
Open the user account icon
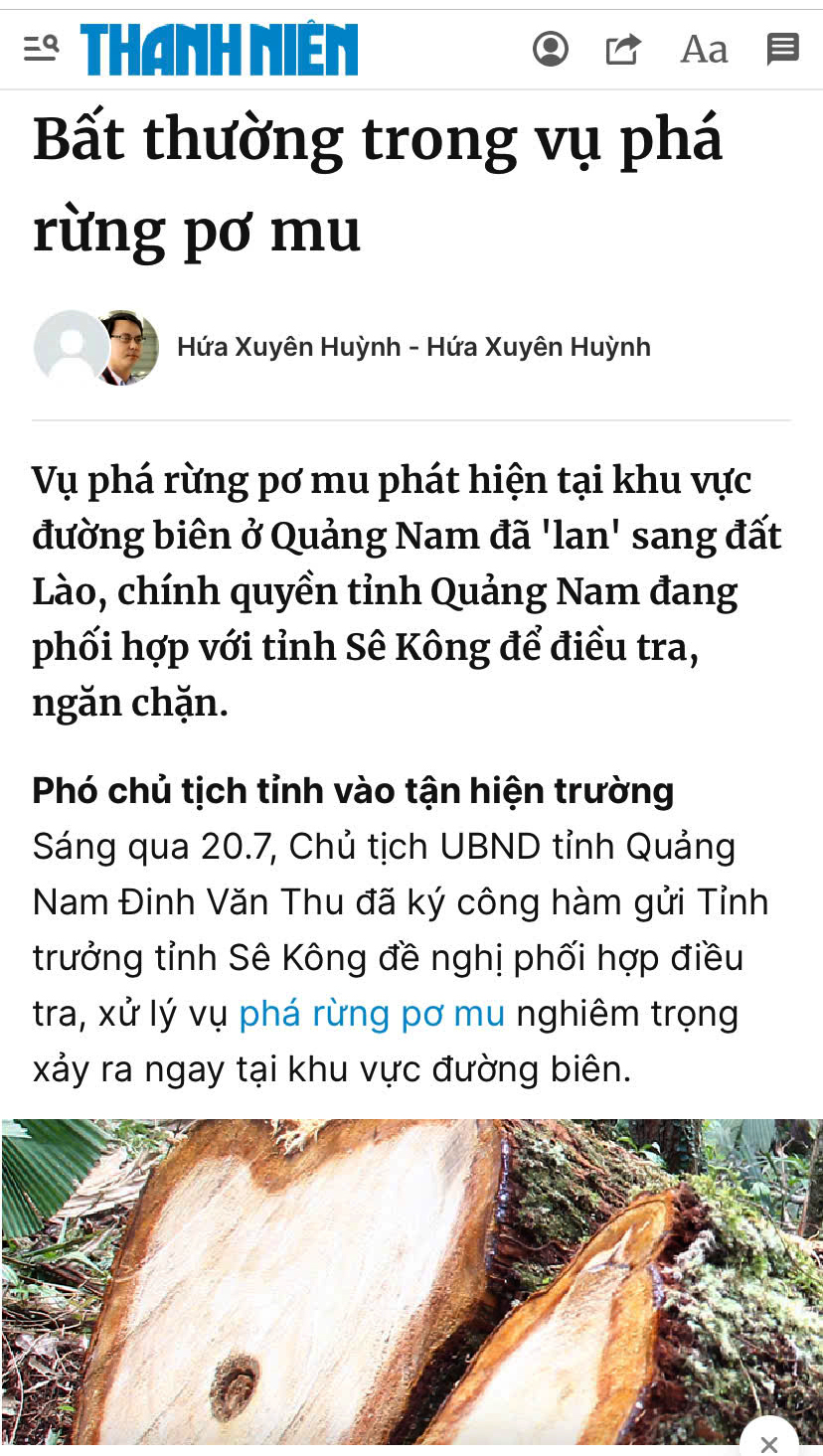click(x=553, y=48)
